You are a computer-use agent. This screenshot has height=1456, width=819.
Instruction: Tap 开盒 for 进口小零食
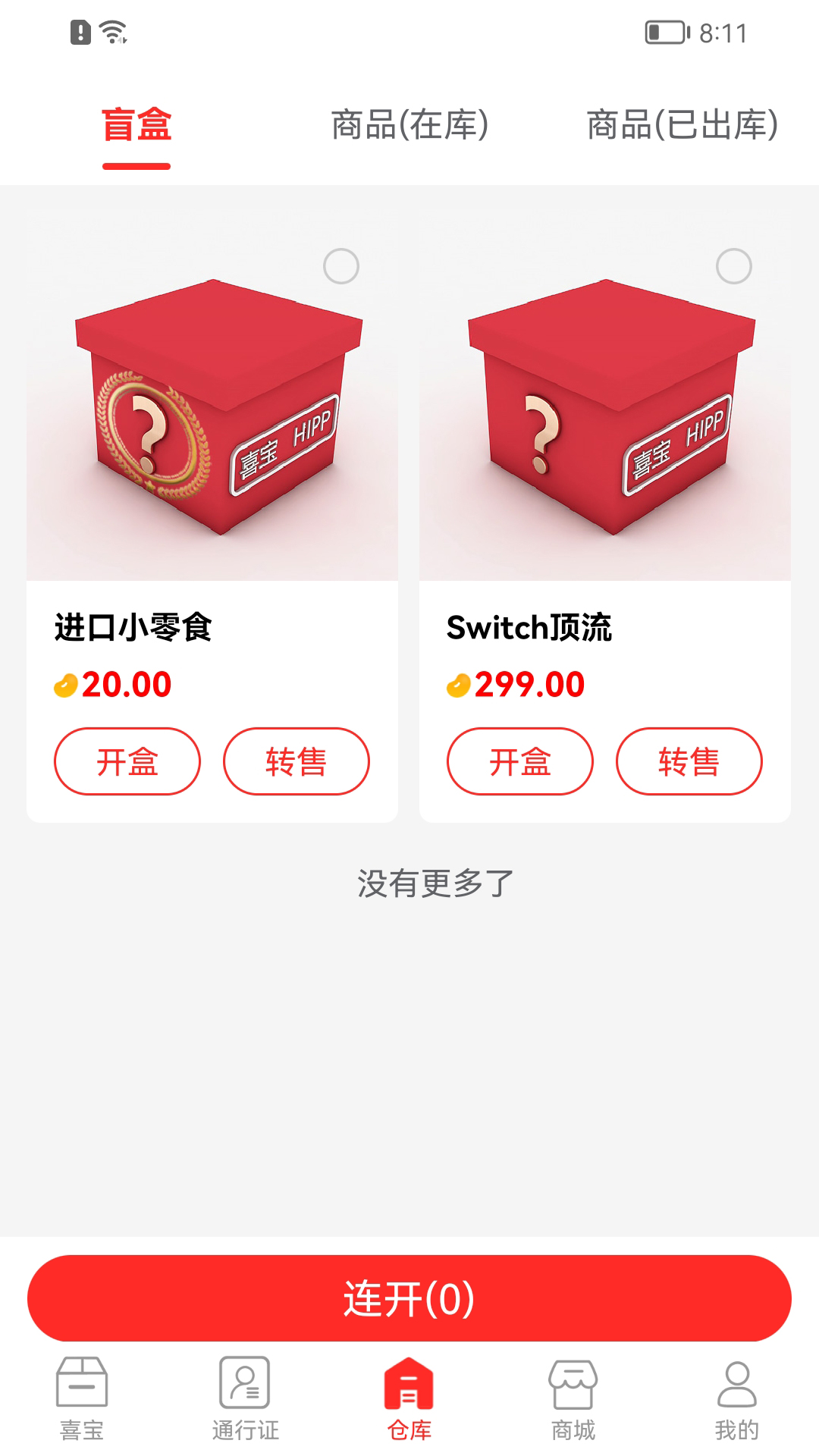click(x=127, y=761)
